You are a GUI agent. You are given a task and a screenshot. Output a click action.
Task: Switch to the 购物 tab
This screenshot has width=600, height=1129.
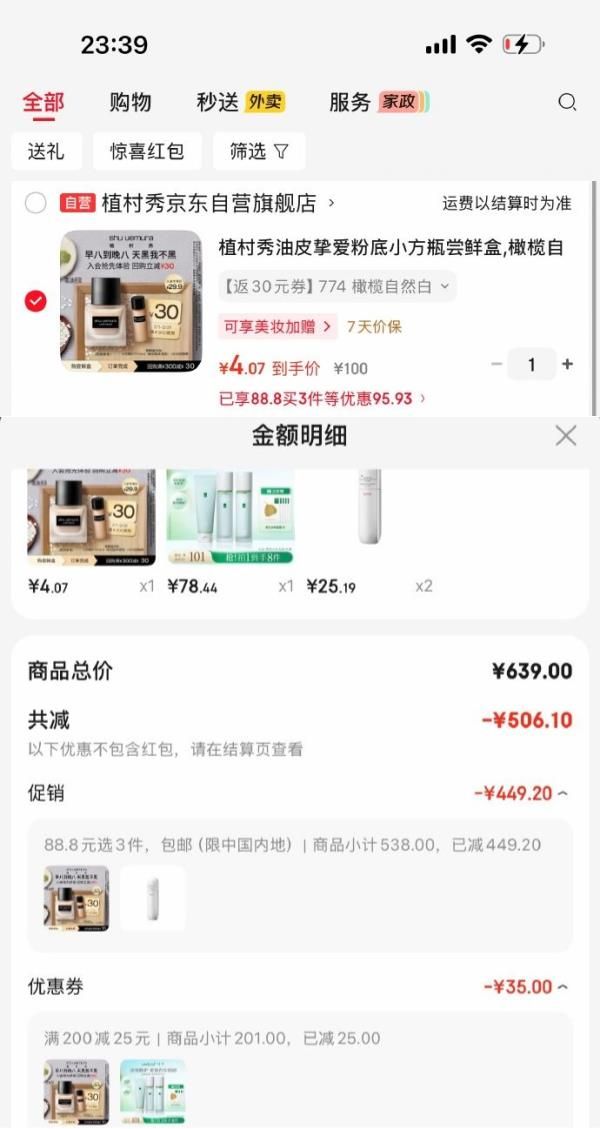pos(130,102)
